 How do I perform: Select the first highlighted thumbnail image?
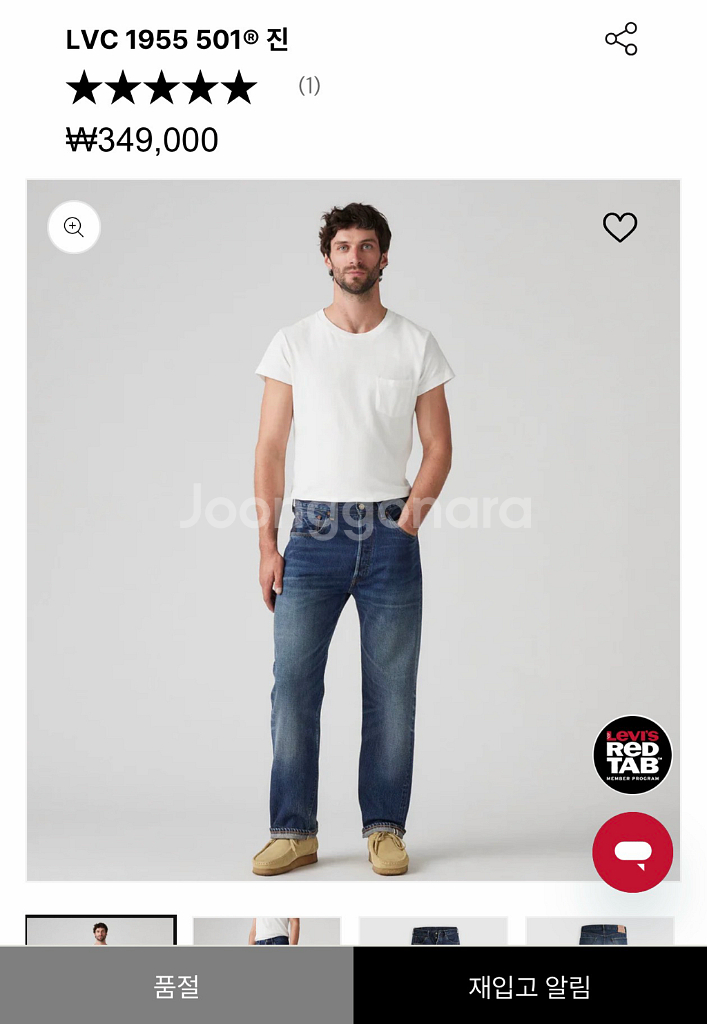tap(101, 931)
